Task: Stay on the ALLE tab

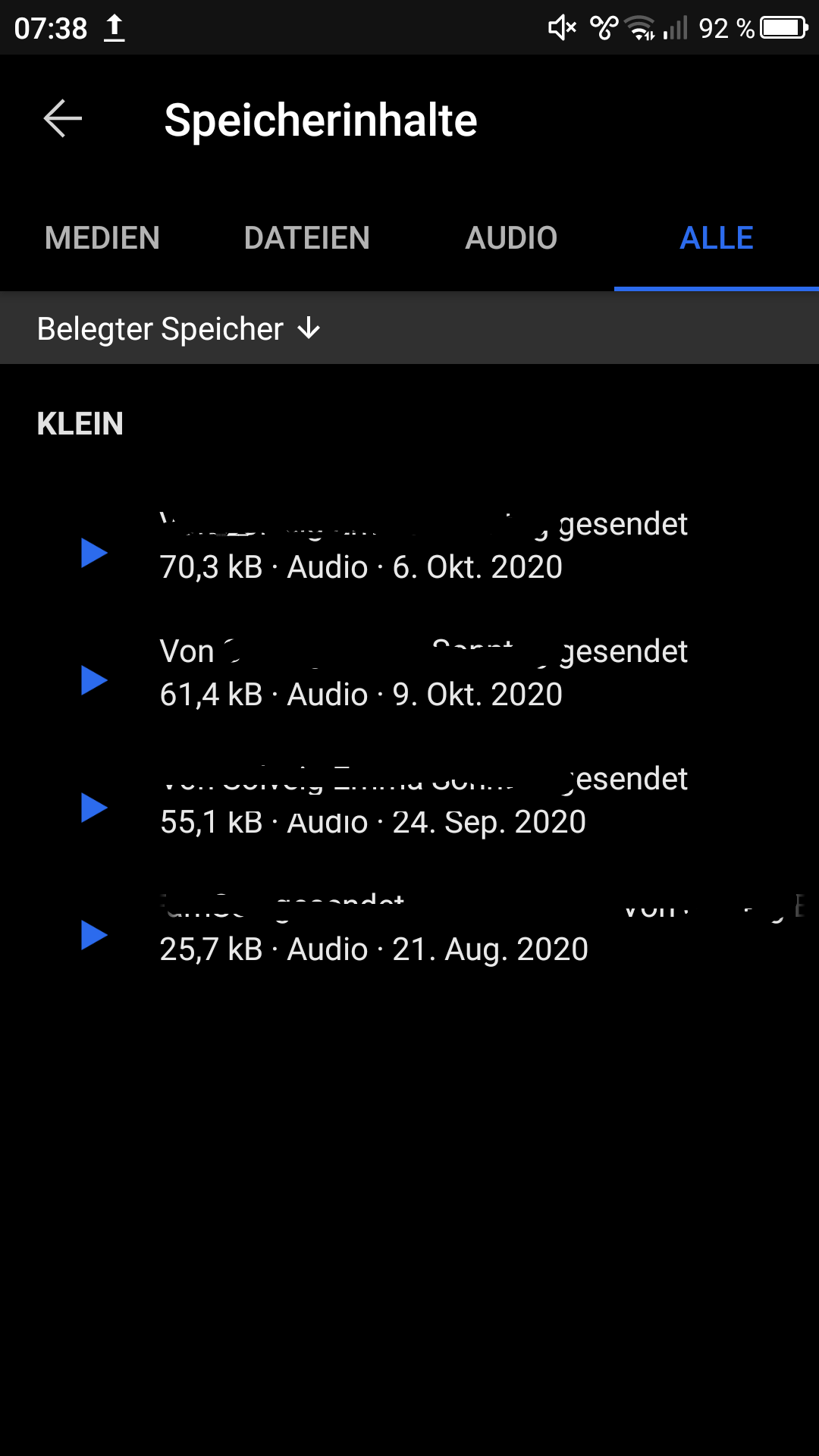Action: [716, 238]
